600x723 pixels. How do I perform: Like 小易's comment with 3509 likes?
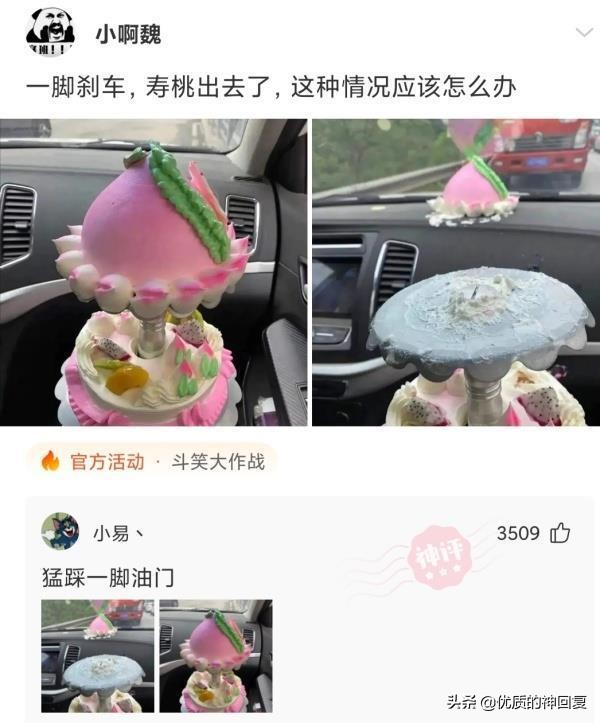pyautogui.click(x=560, y=533)
